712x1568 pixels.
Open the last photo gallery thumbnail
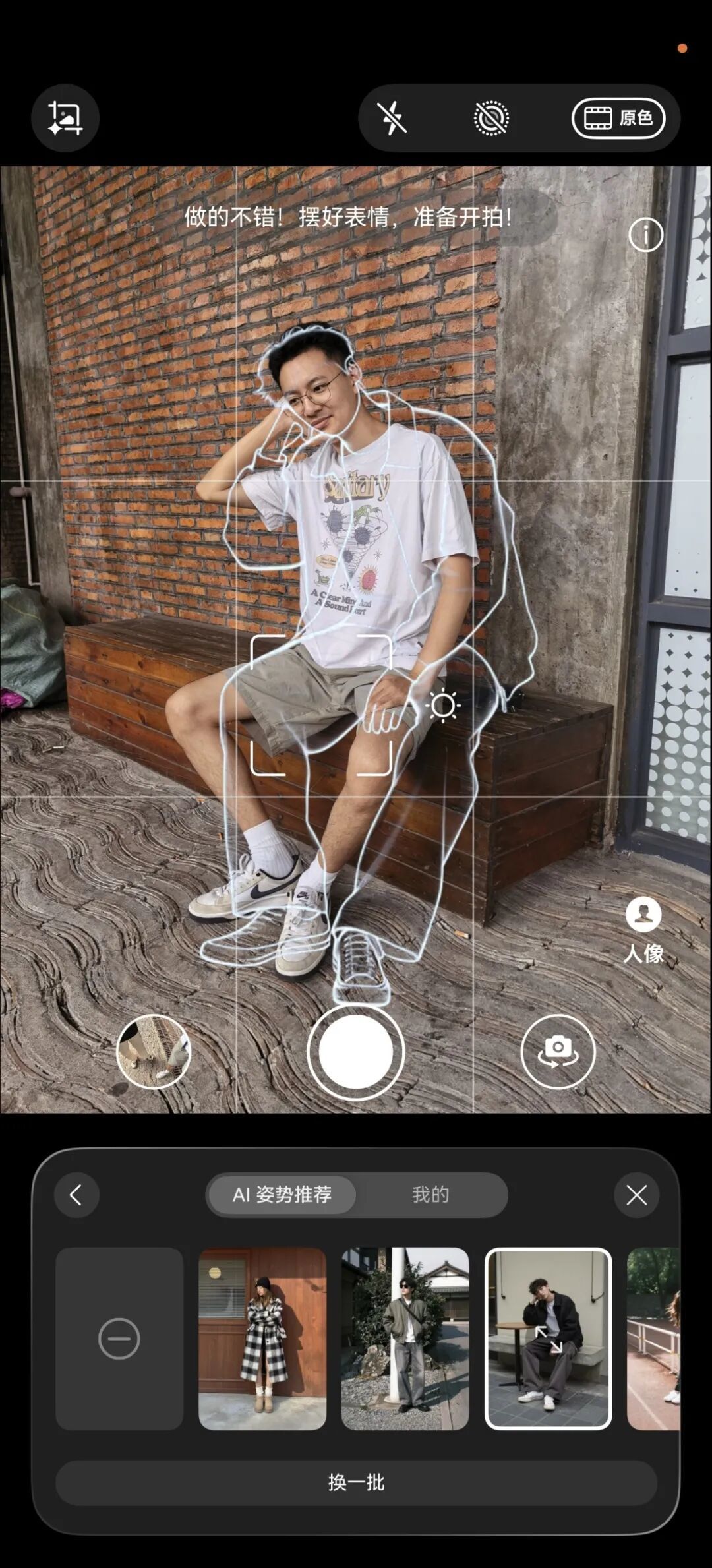coord(154,1052)
